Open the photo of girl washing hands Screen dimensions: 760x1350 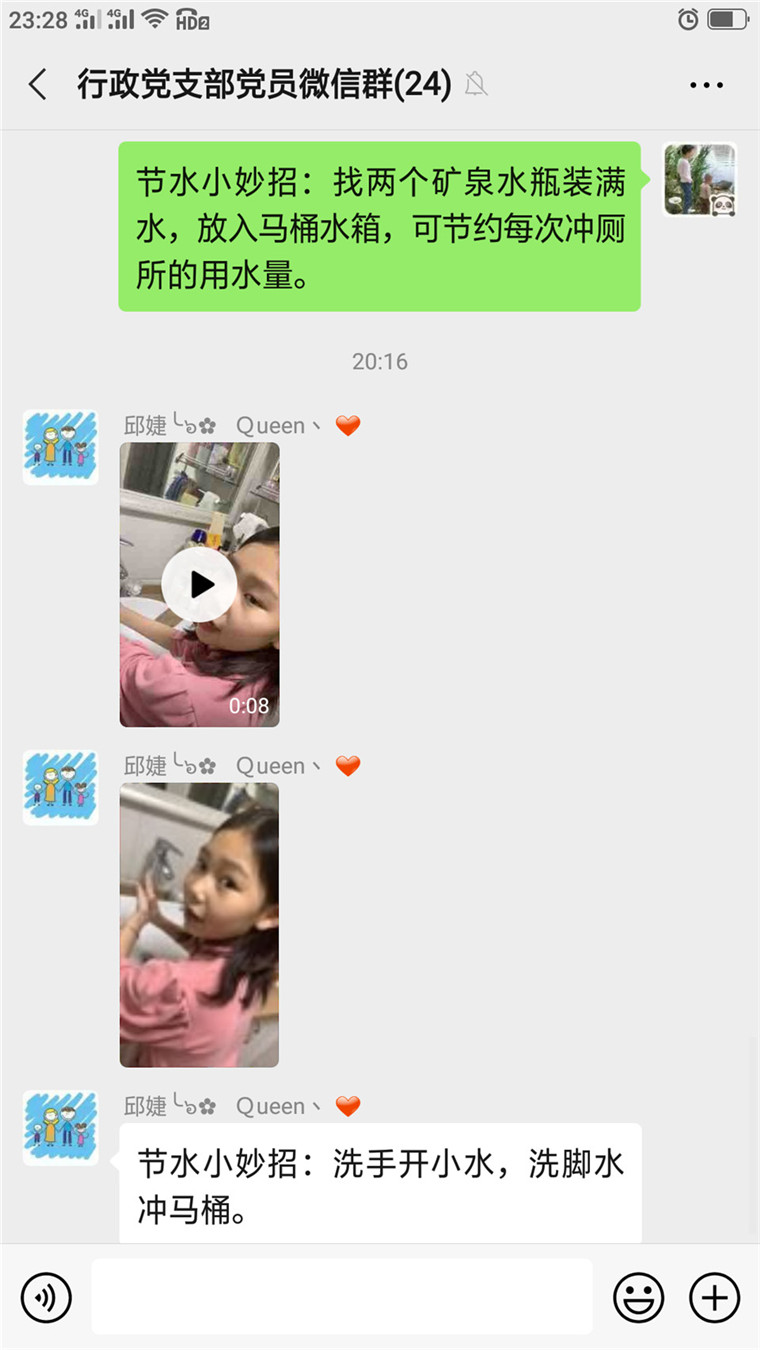click(200, 925)
